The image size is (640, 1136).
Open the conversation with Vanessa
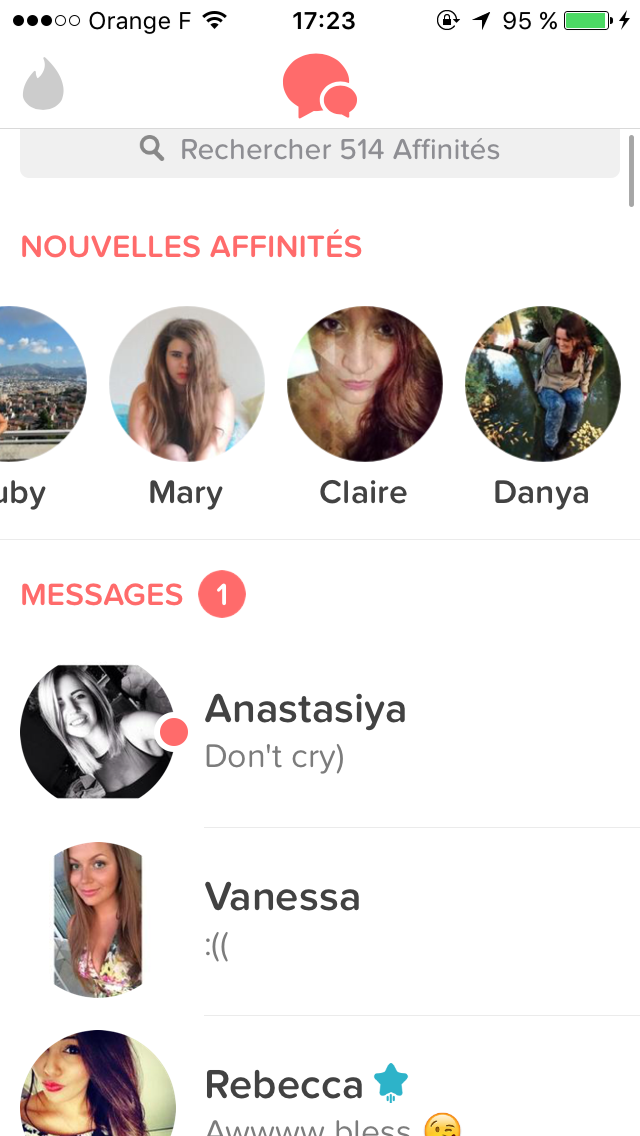(x=320, y=920)
